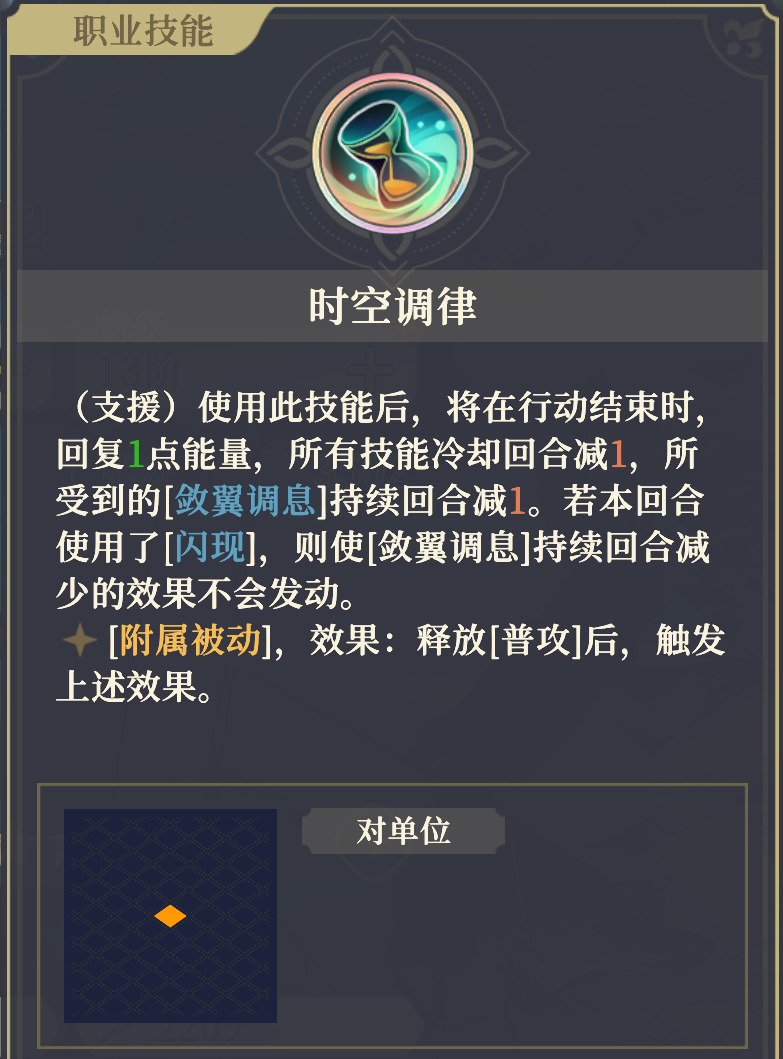This screenshot has width=783, height=1059.
Task: Open the blue 敛翼调息 keyword explanation
Action: (245, 500)
